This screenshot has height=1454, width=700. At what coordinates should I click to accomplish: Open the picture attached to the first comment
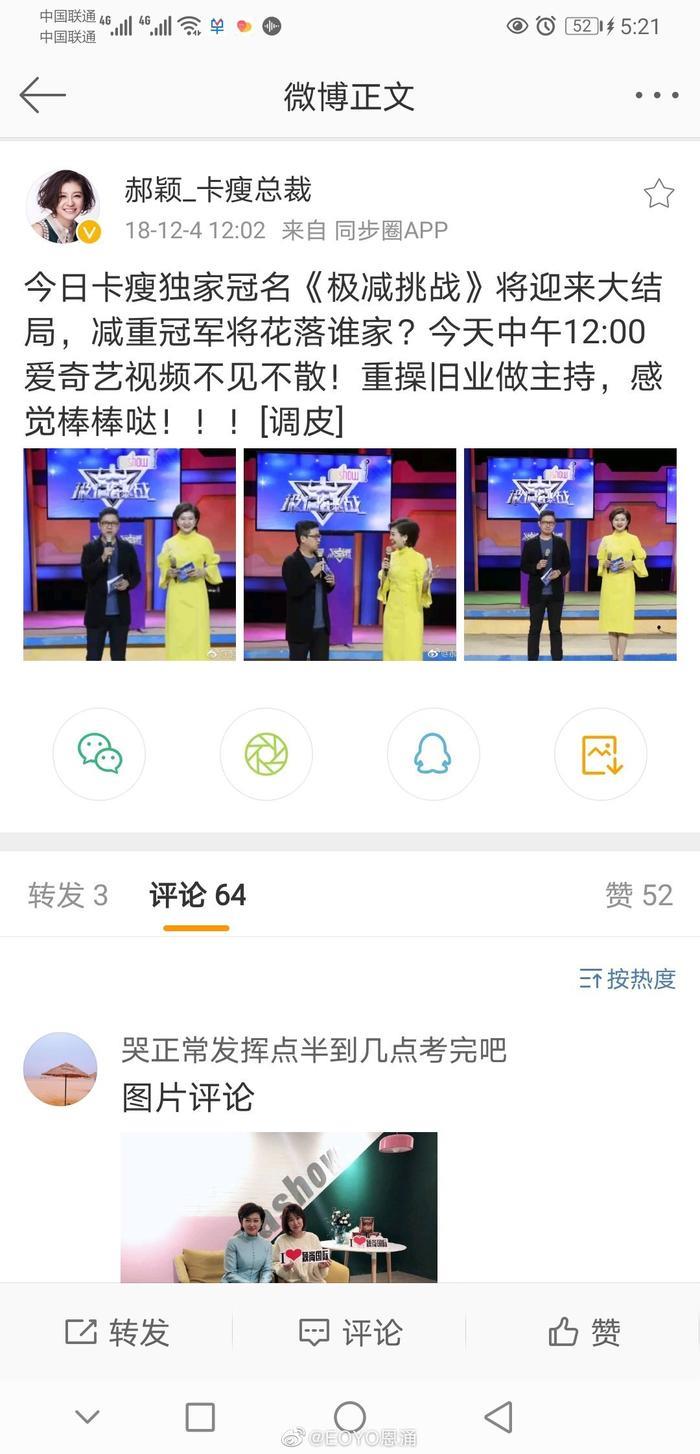click(279, 1206)
